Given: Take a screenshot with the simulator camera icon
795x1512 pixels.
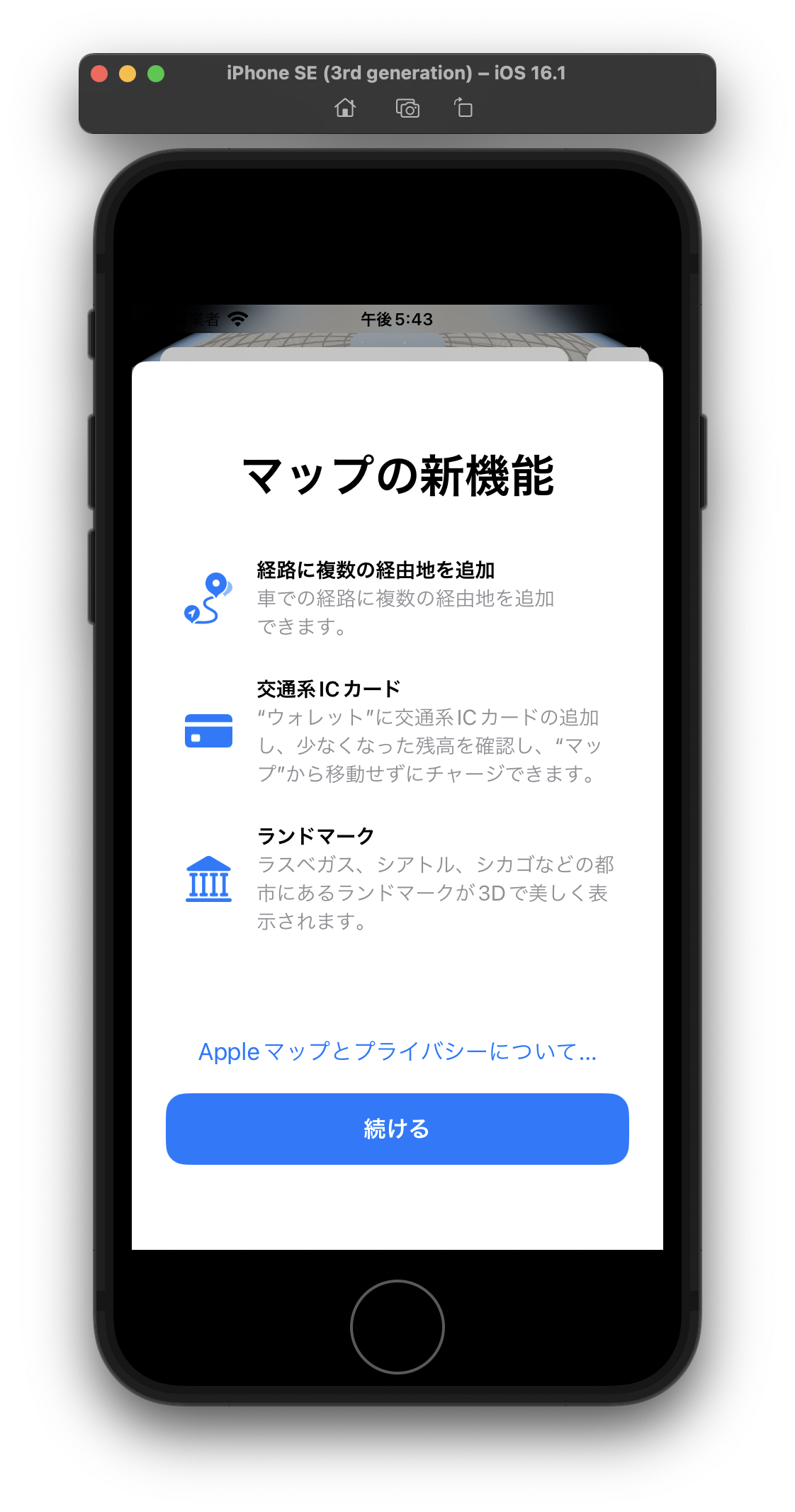Looking at the screenshot, I should tap(407, 108).
